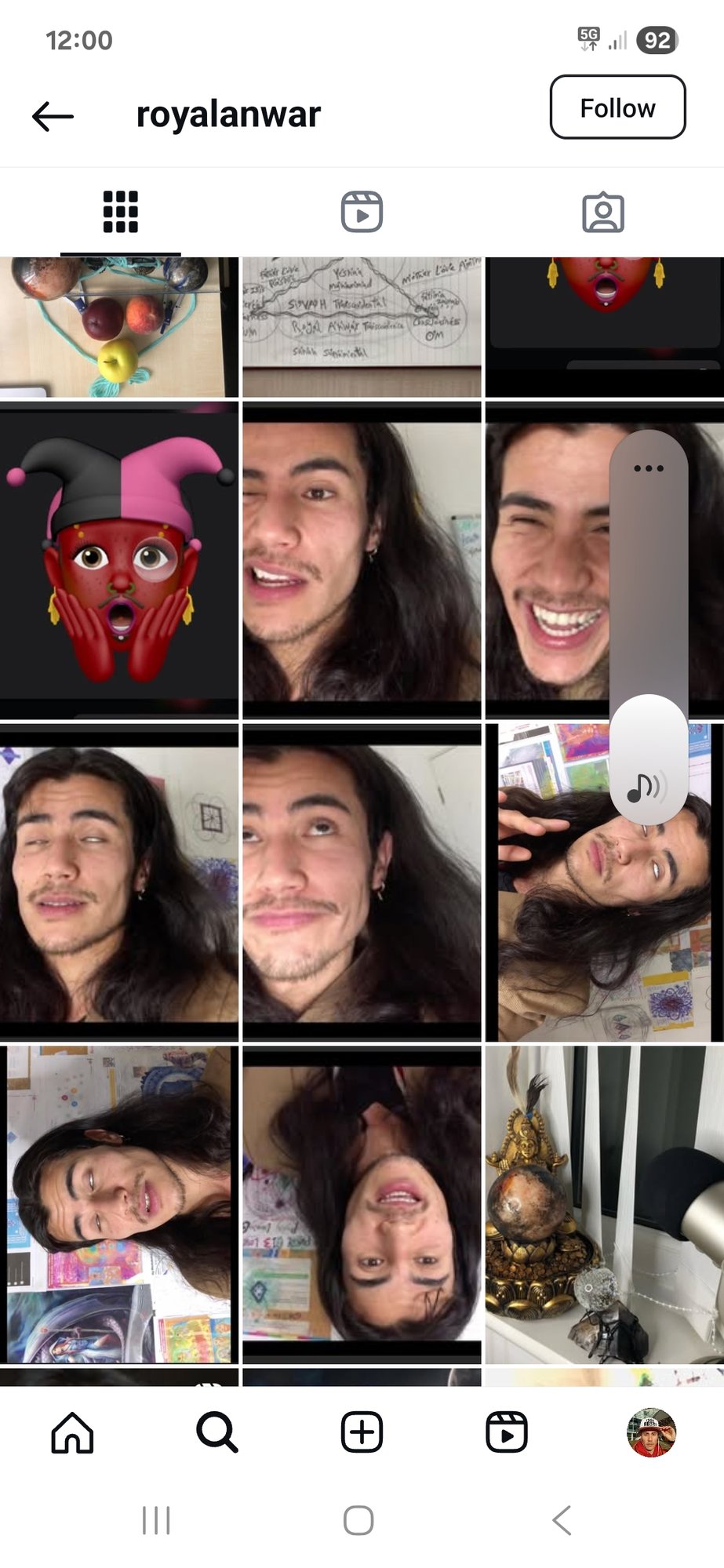Open the Search and explore tab
Viewport: 724px width, 1568px height.
click(216, 1432)
